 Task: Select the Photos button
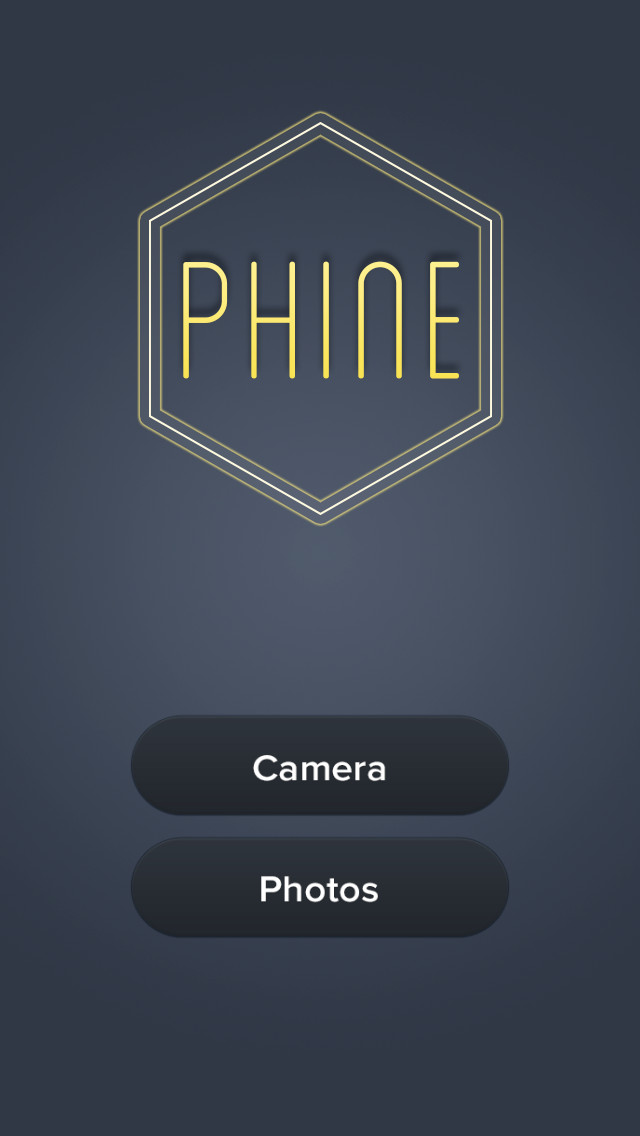coord(320,888)
